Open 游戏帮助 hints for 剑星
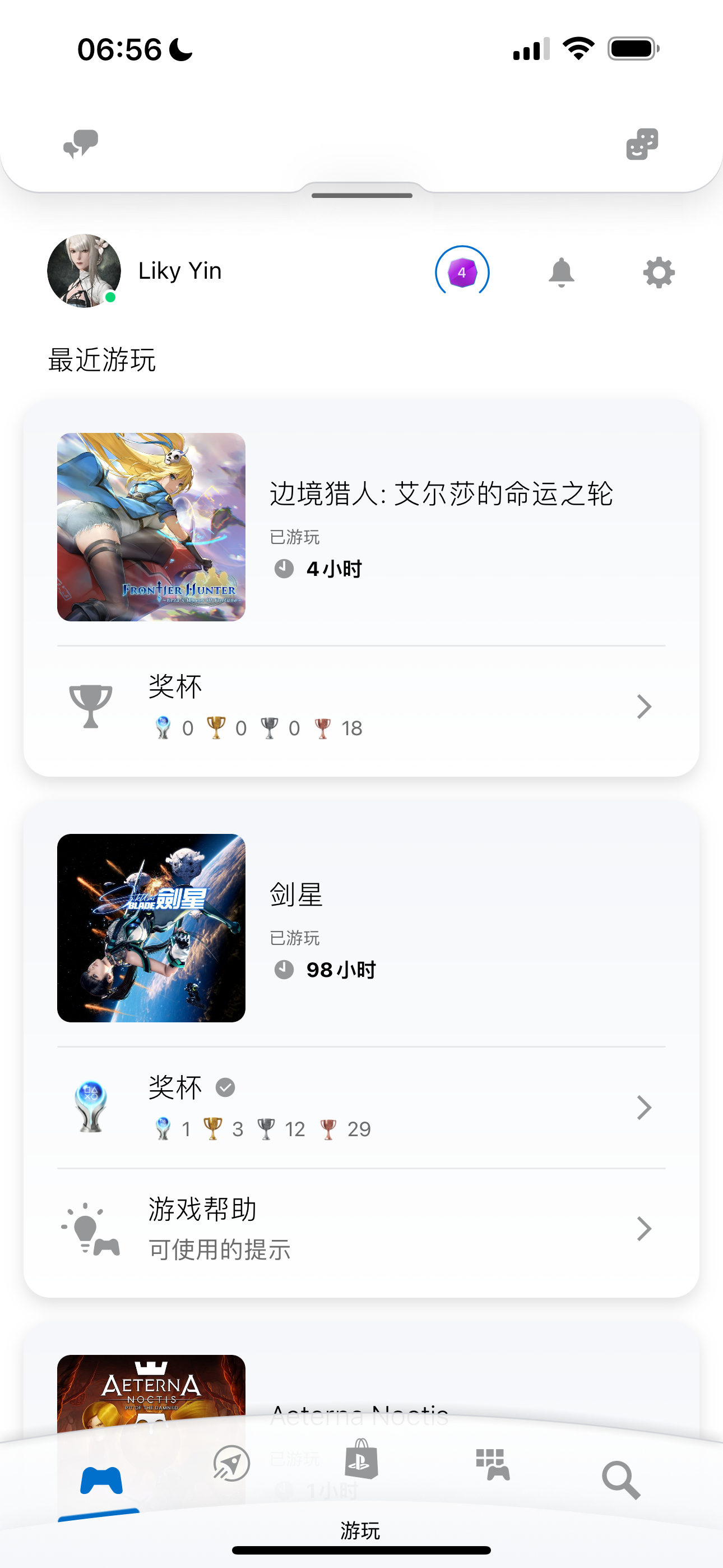 361,1228
